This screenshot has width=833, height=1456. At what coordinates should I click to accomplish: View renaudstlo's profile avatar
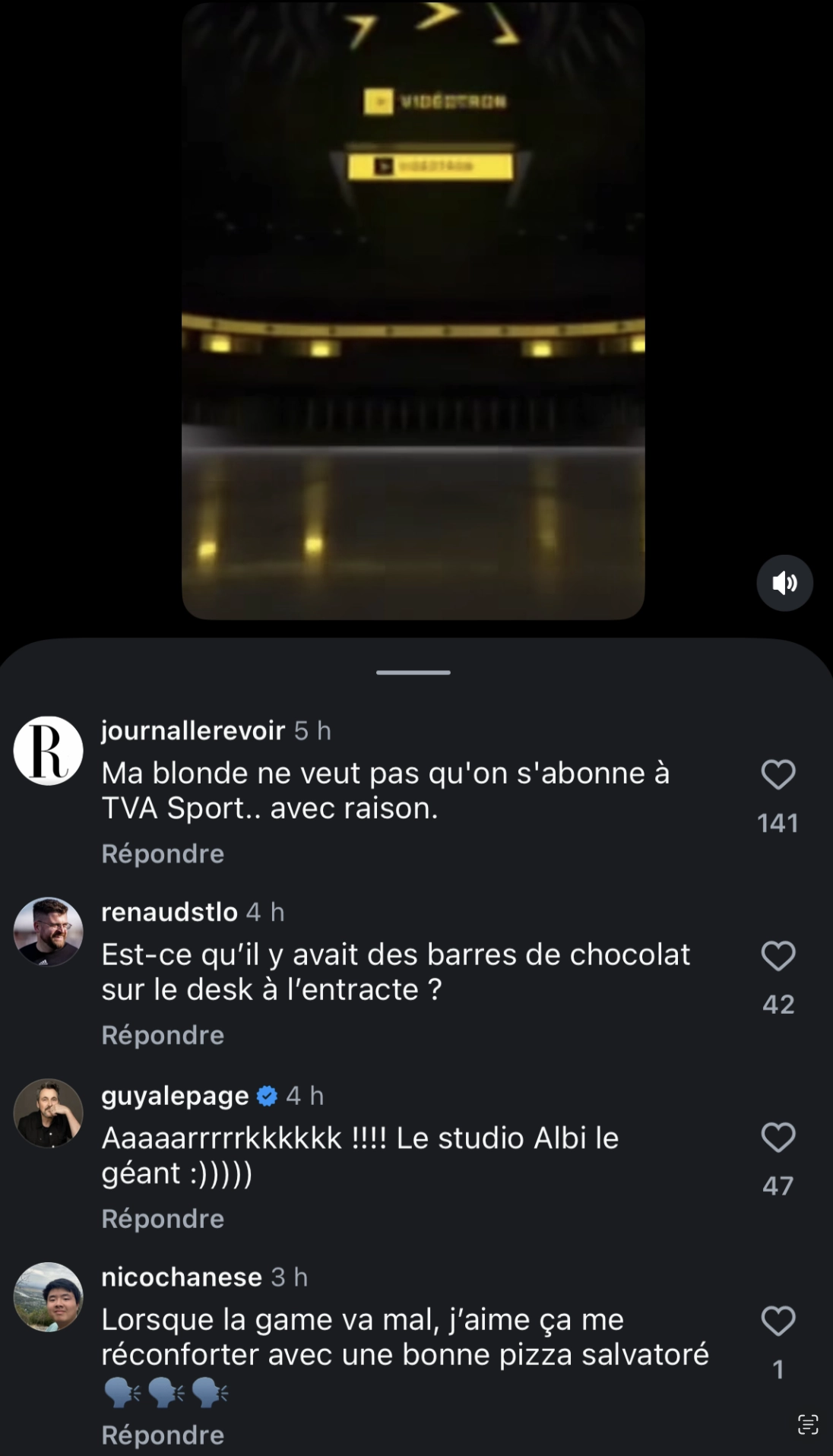(48, 932)
